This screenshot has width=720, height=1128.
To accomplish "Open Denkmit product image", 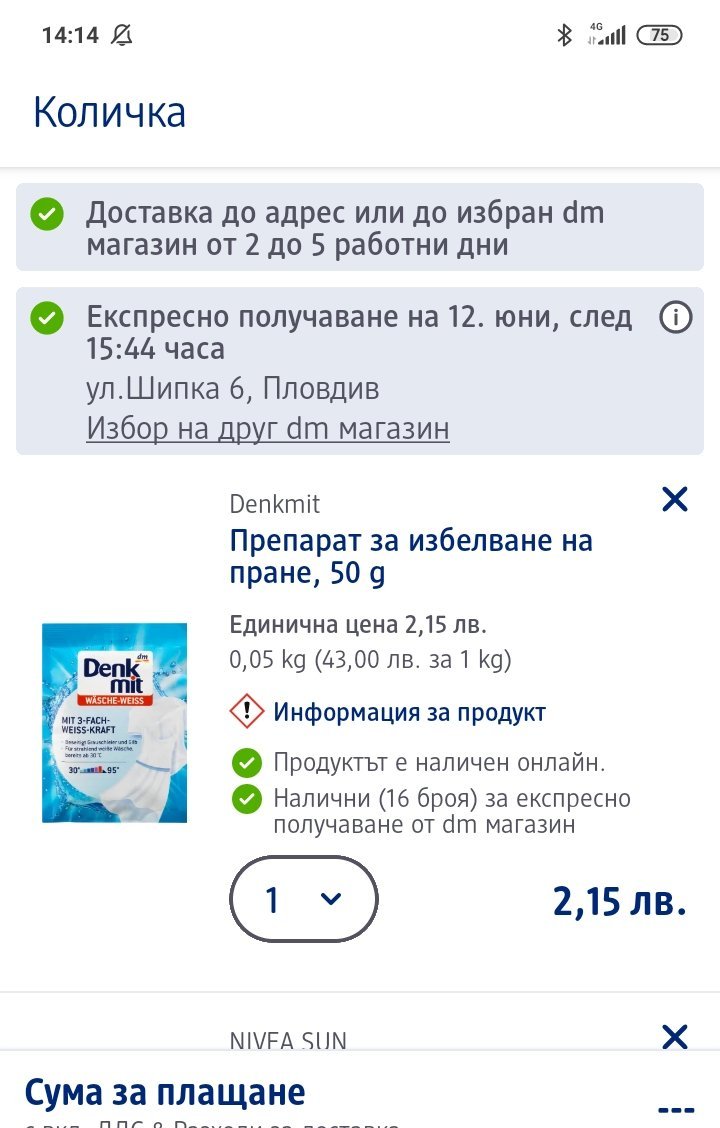I will 115,722.
